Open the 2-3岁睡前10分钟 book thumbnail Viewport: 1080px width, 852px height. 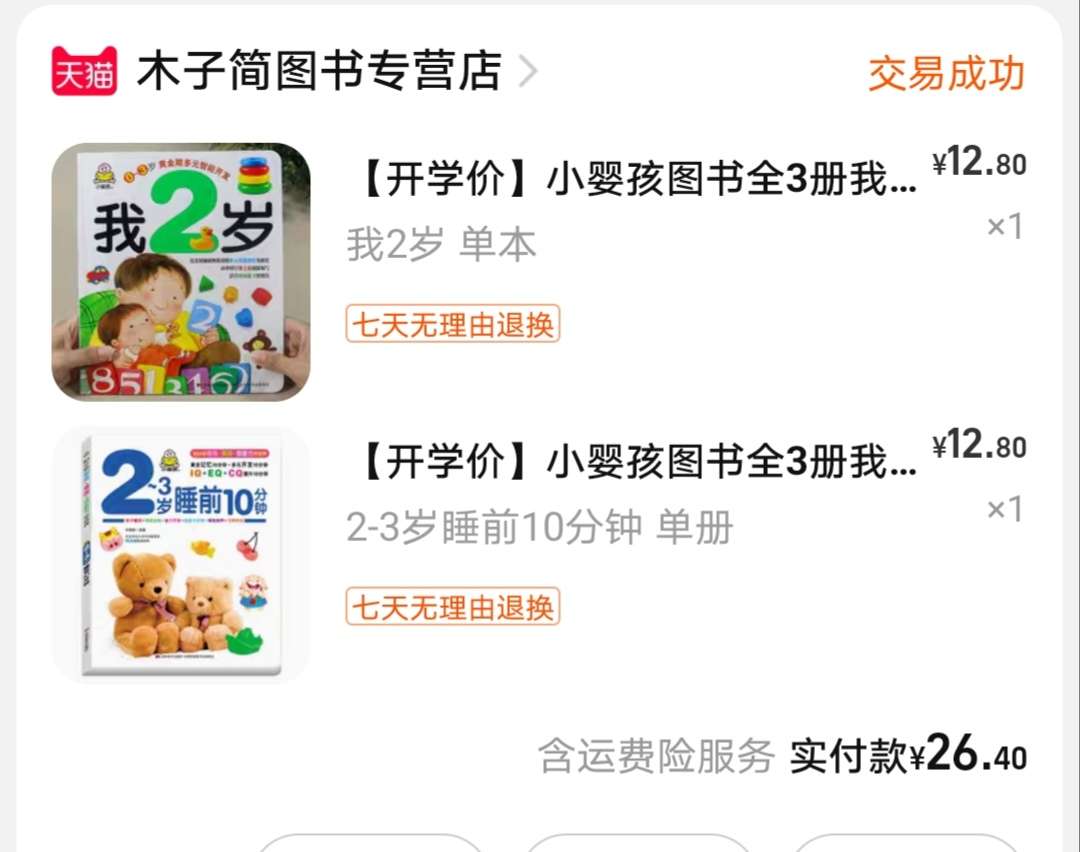(181, 555)
